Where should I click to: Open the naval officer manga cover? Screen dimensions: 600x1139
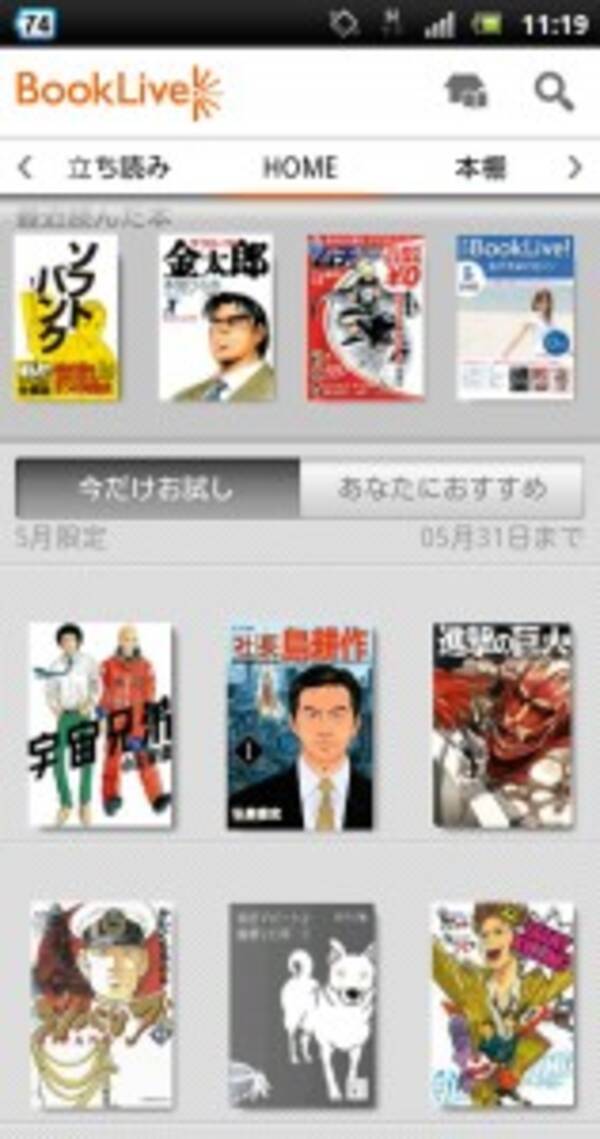point(100,1005)
